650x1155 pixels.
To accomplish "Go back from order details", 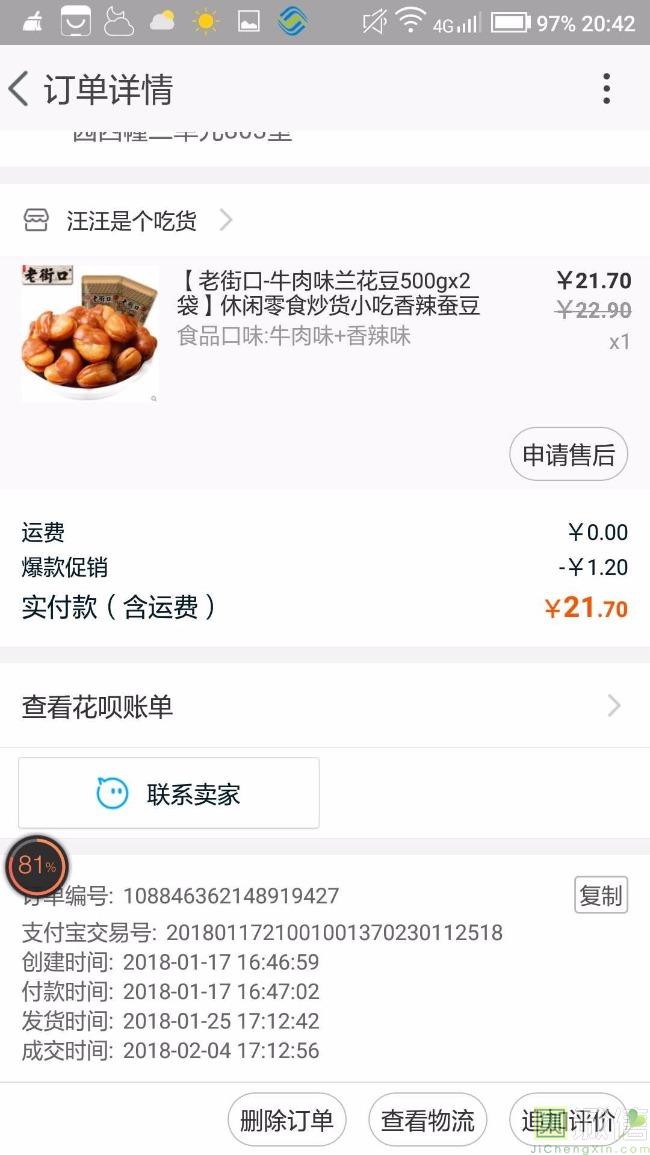I will point(20,89).
